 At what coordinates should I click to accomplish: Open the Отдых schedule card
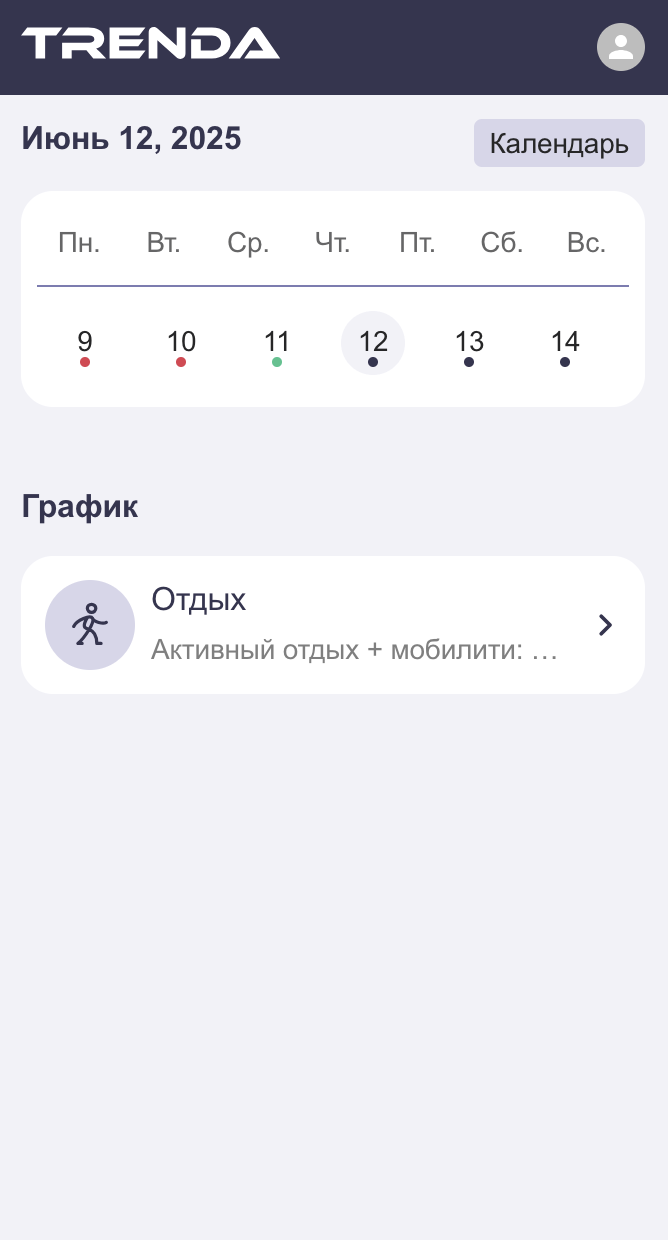coord(333,625)
